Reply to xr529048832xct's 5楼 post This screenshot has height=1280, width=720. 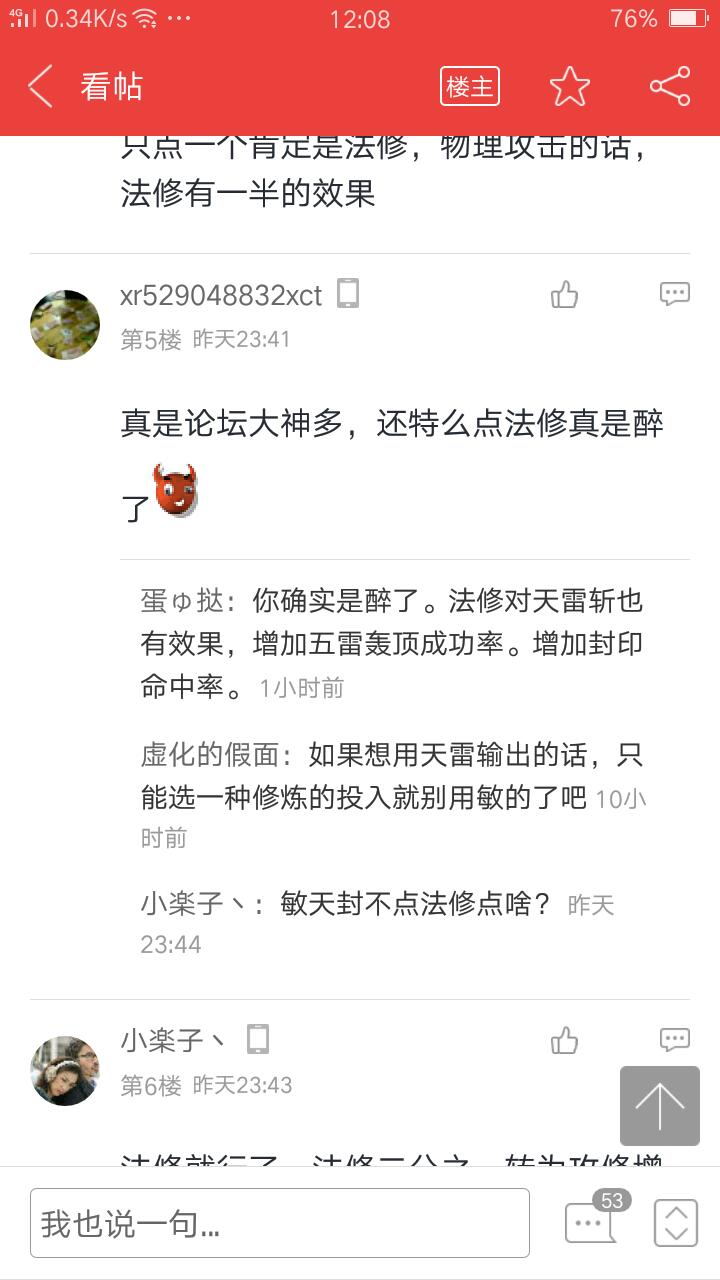click(675, 294)
